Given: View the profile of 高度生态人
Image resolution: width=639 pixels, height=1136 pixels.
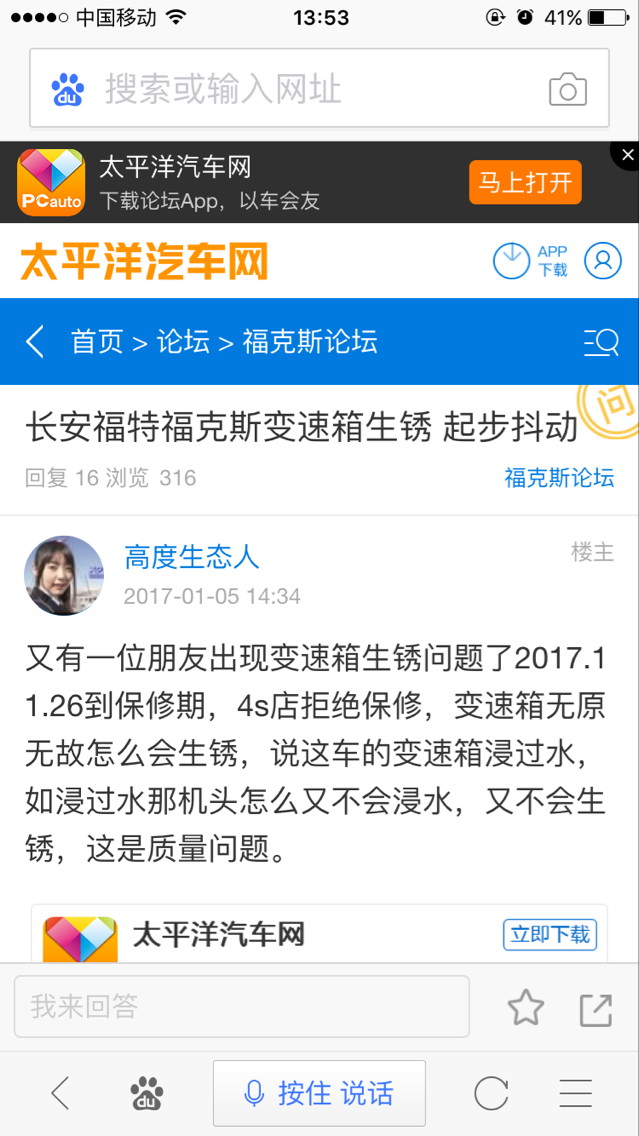Looking at the screenshot, I should click(x=191, y=557).
